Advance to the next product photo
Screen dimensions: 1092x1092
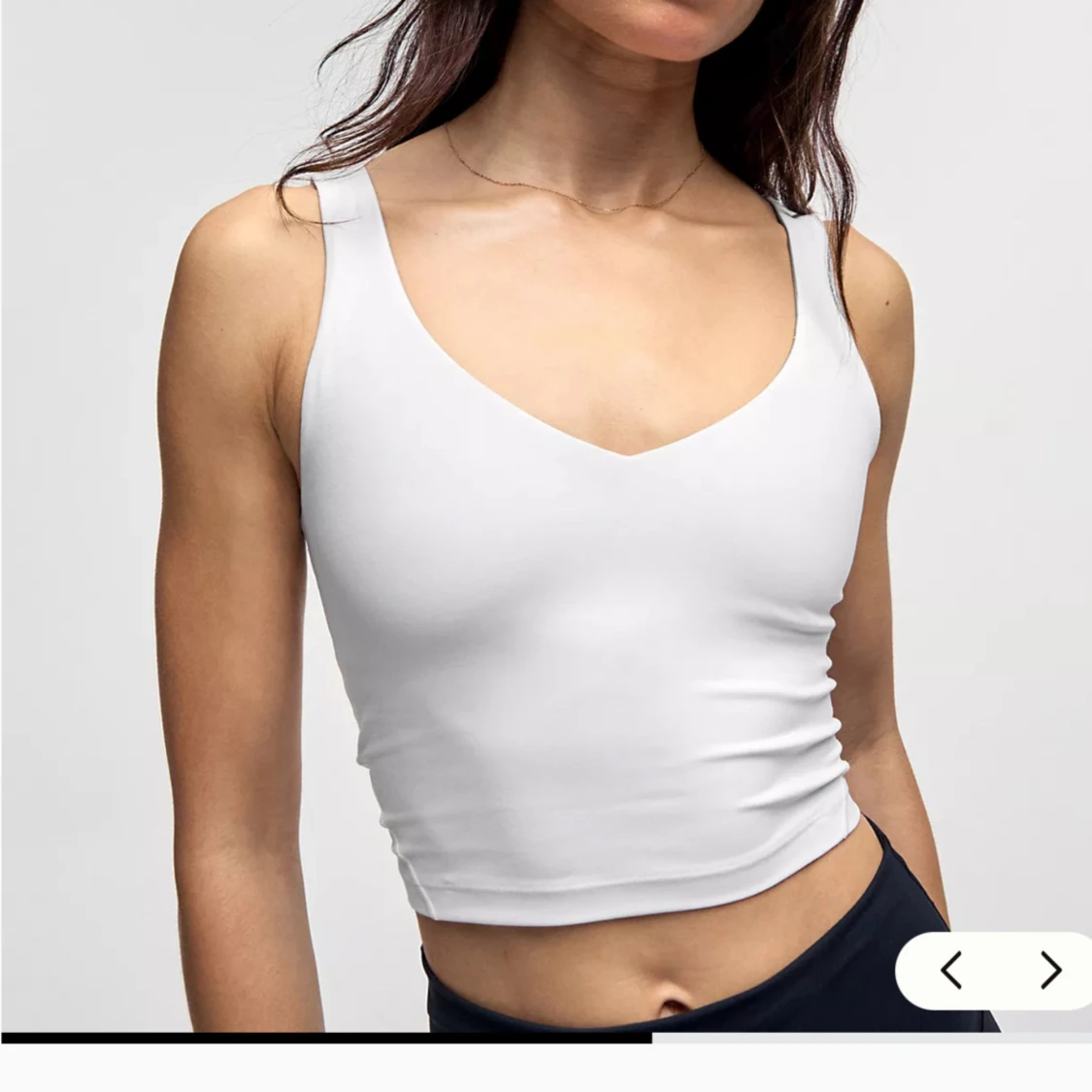(x=1049, y=970)
